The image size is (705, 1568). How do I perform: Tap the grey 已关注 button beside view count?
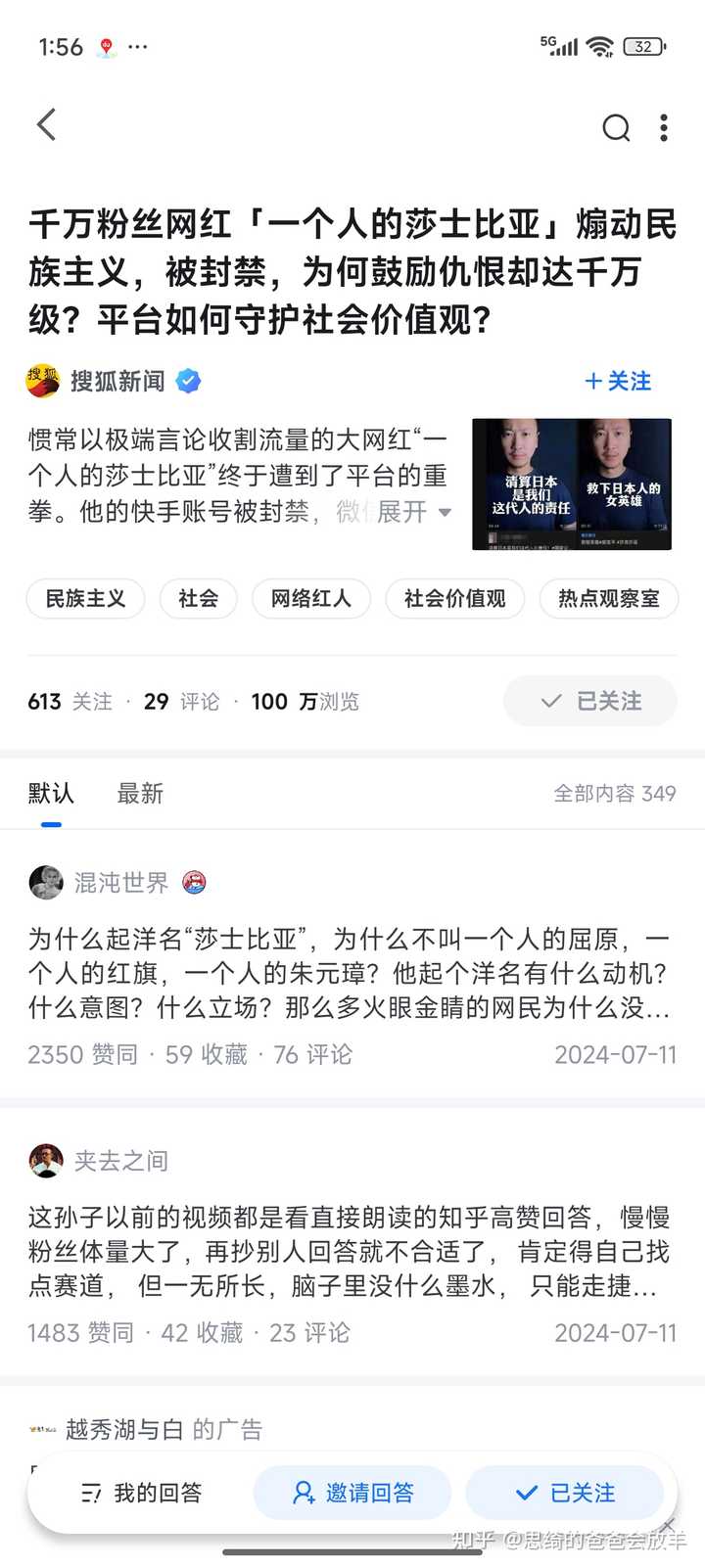[x=590, y=701]
